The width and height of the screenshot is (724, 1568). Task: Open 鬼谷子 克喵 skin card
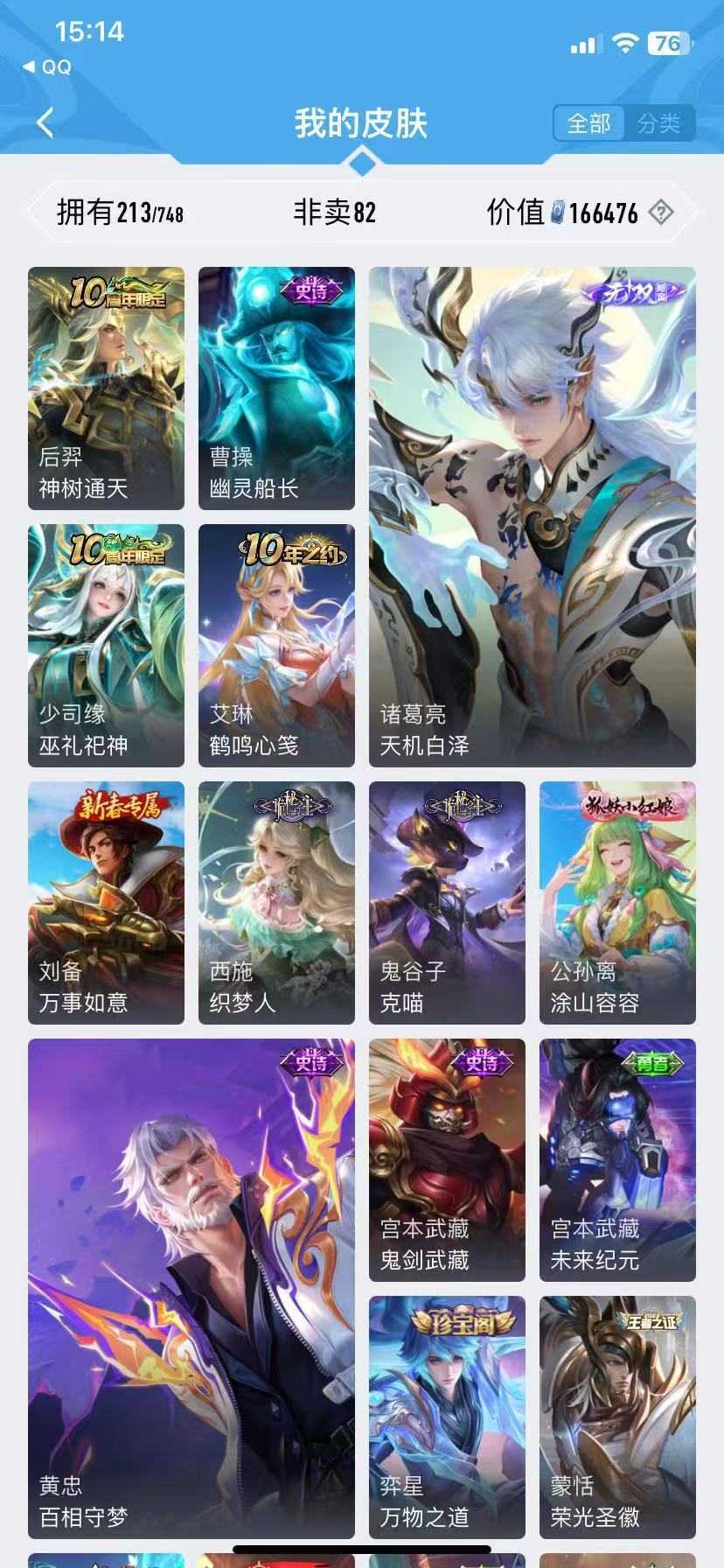447,902
